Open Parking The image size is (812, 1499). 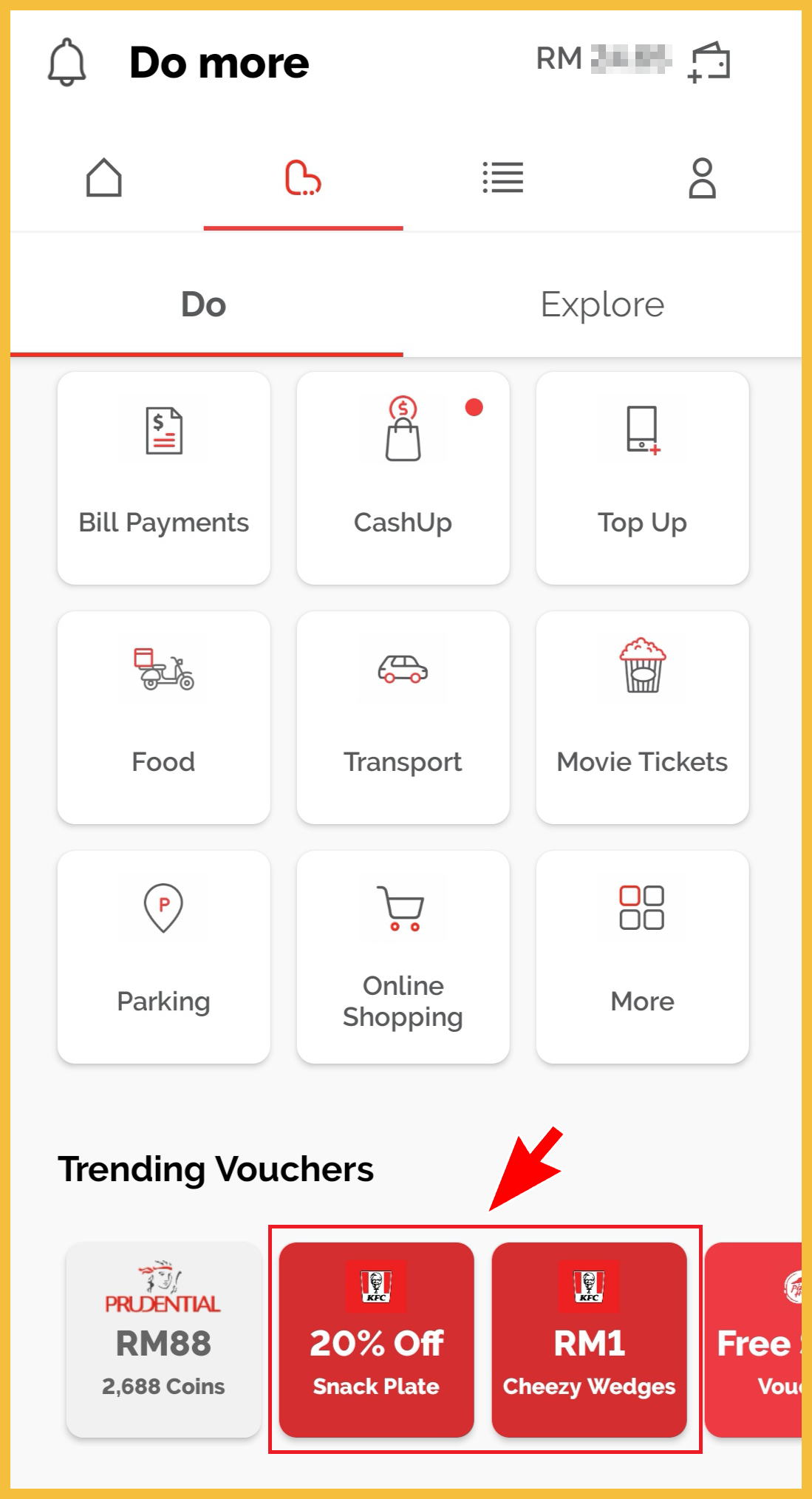tap(164, 957)
